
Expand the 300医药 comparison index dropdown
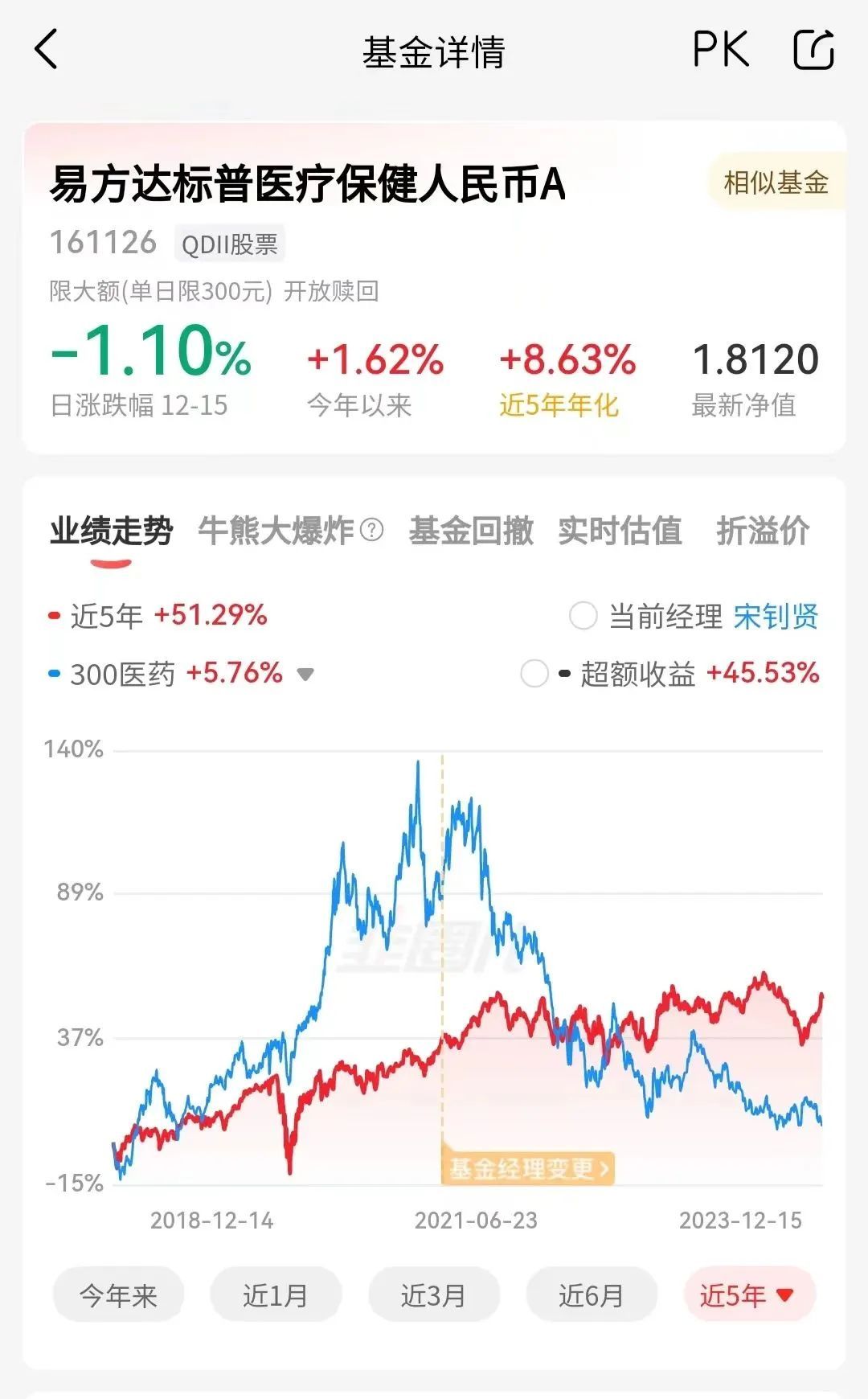[x=306, y=675]
